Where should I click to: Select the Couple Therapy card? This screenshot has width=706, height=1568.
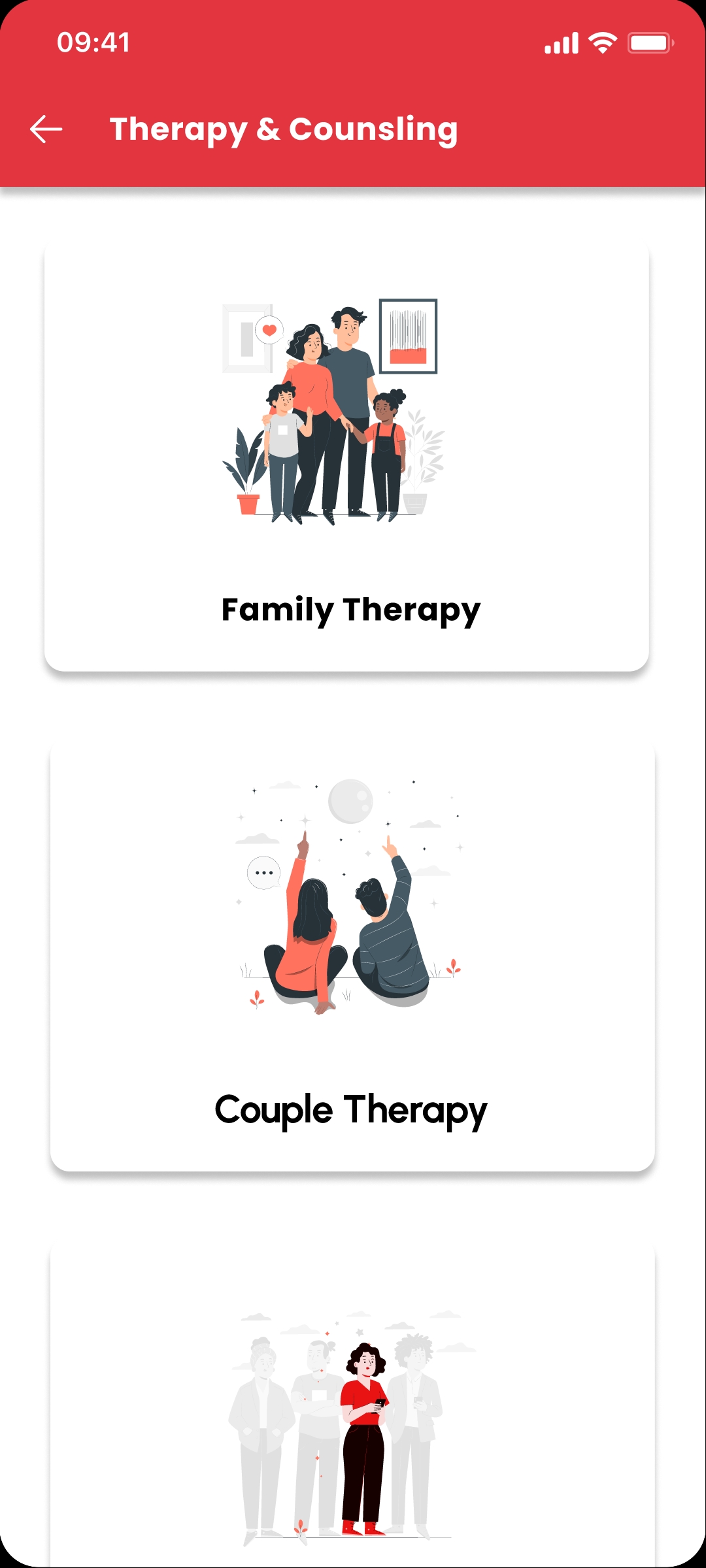pyautogui.click(x=352, y=956)
